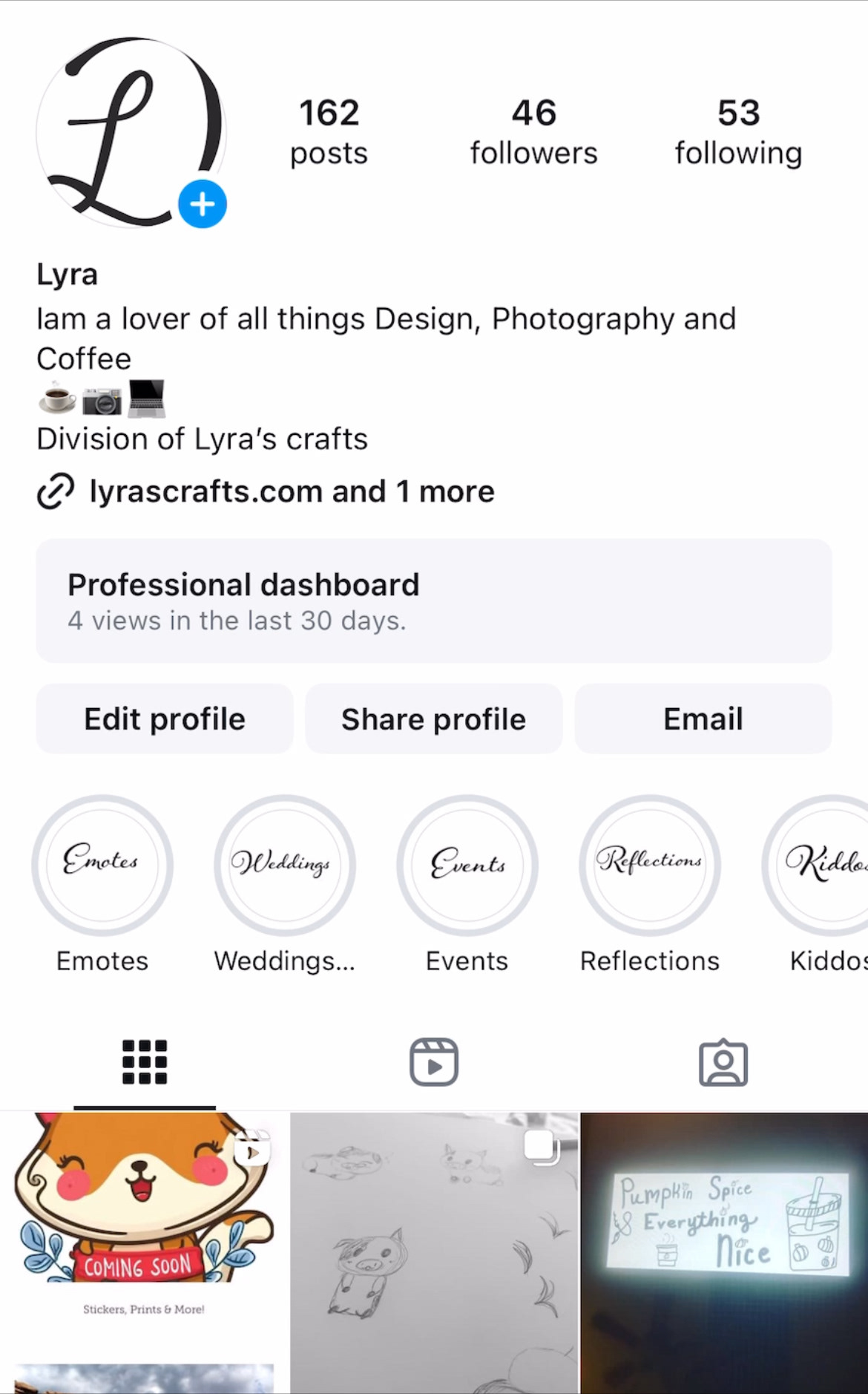
Task: Tap the Email button
Action: [x=703, y=719]
